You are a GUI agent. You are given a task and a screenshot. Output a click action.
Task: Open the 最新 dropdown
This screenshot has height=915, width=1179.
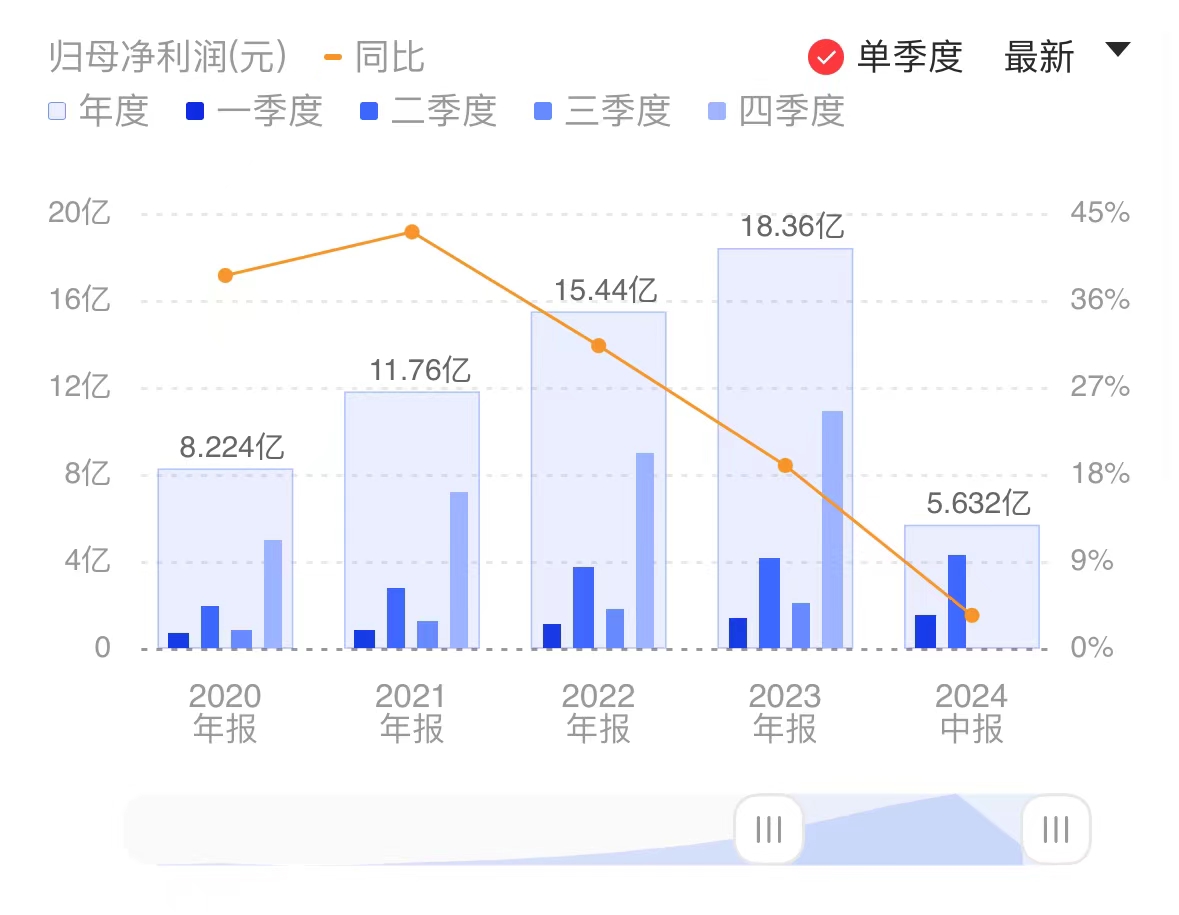click(1066, 56)
